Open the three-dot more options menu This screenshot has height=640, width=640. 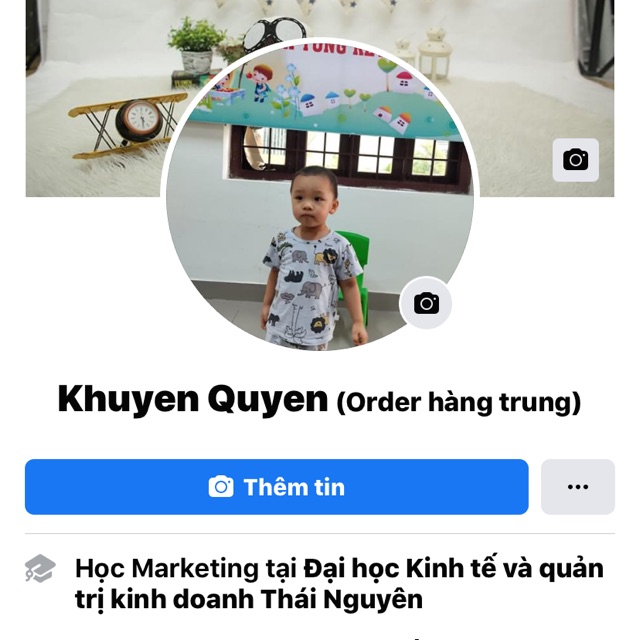click(x=578, y=487)
